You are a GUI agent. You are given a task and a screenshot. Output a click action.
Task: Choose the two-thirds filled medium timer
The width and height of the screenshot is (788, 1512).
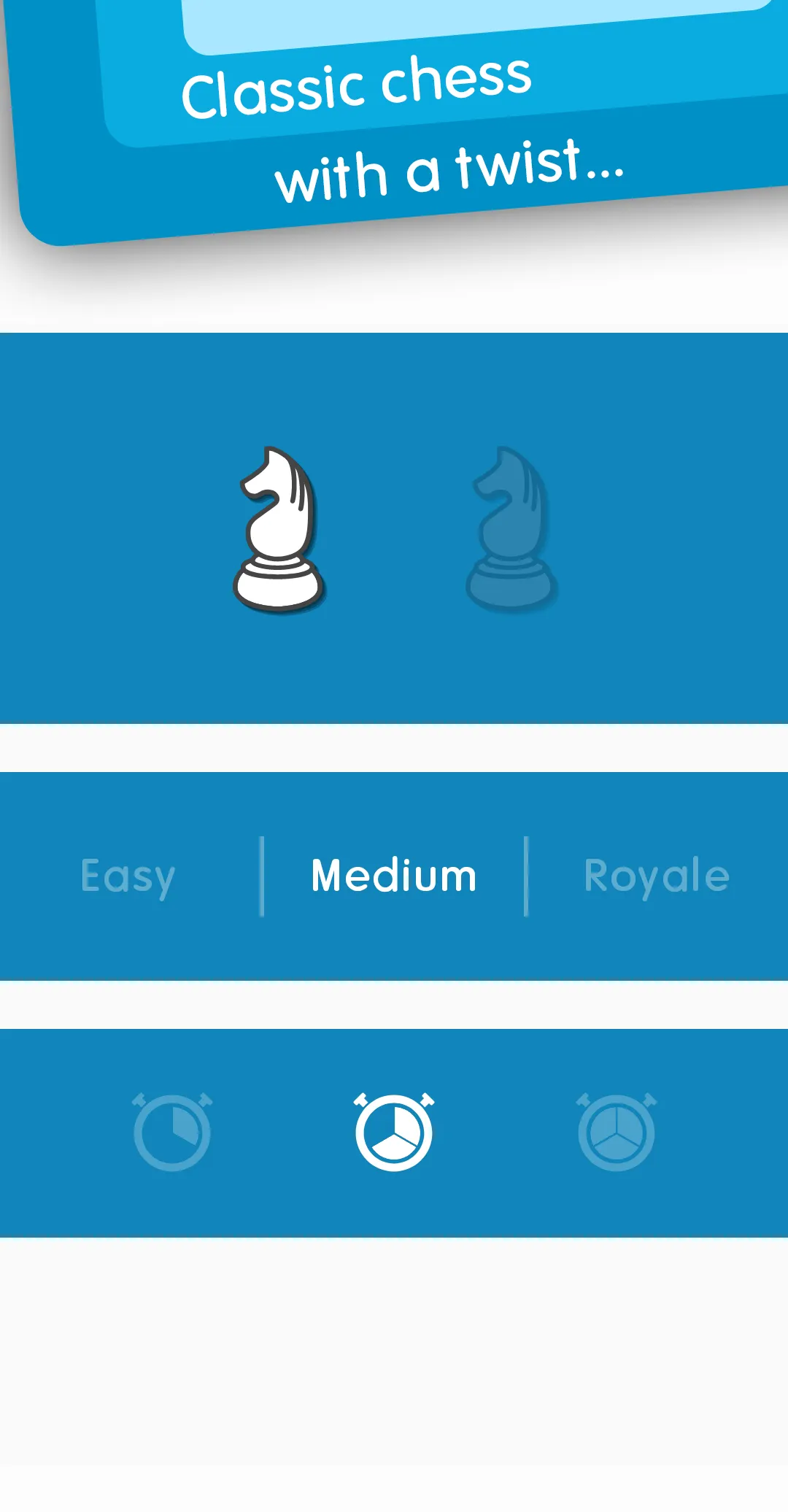(x=394, y=1132)
